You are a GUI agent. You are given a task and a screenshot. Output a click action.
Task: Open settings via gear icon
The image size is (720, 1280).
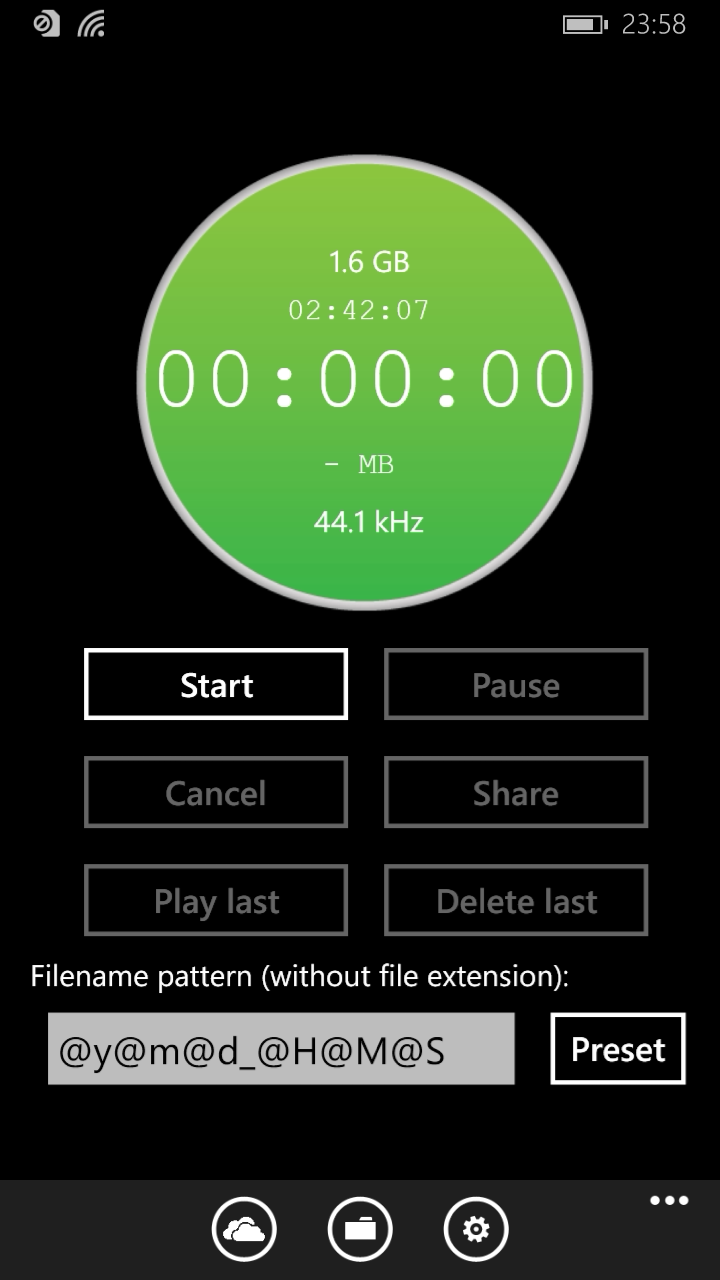coord(476,1229)
